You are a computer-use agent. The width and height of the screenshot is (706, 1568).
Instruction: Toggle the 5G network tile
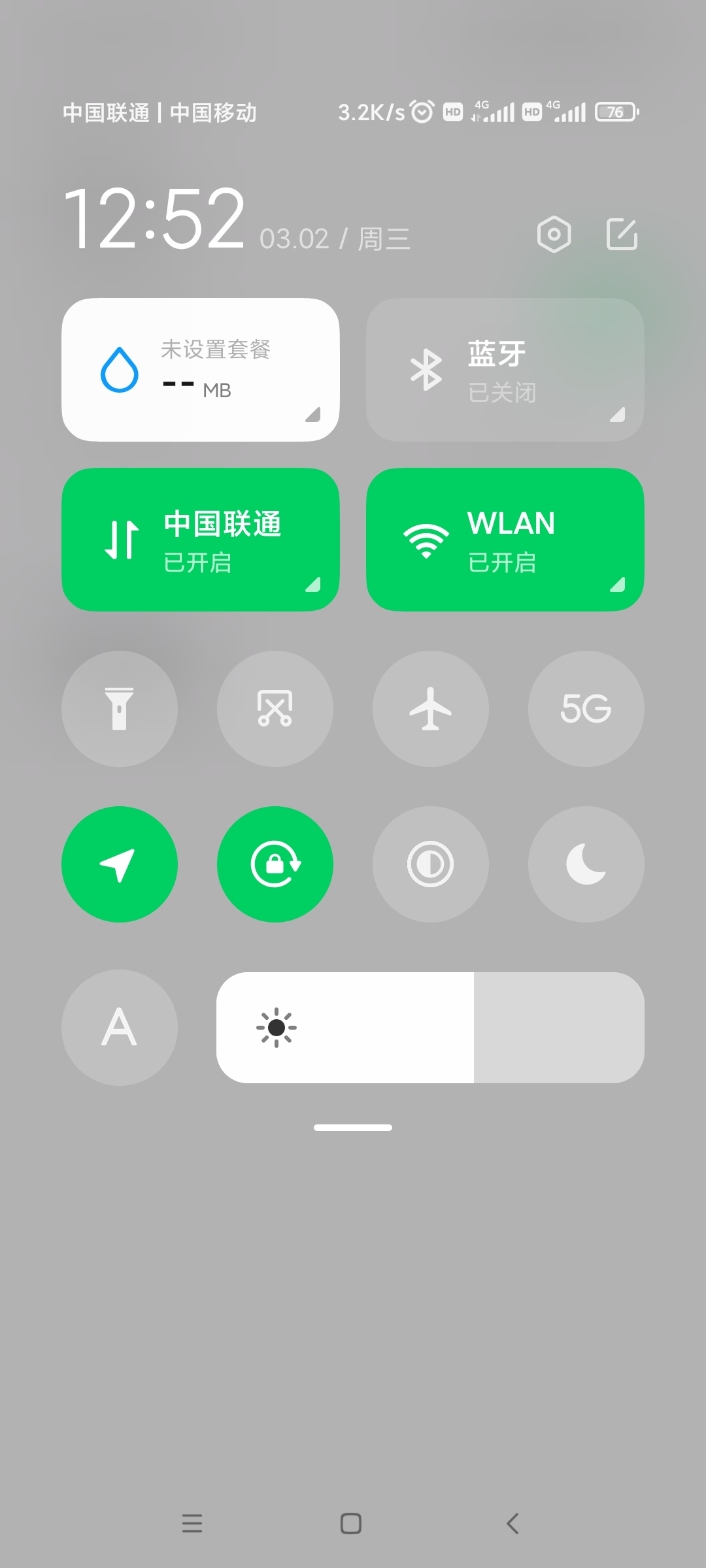[586, 709]
